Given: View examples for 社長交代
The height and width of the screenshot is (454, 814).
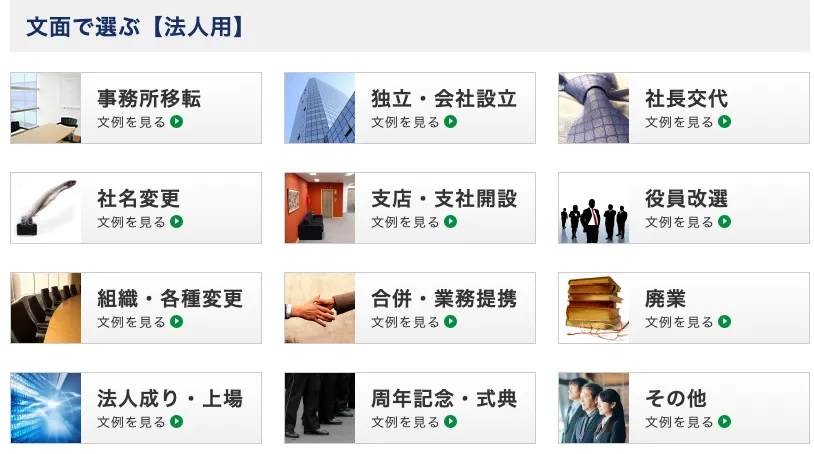Looking at the screenshot, I should click(684, 108).
